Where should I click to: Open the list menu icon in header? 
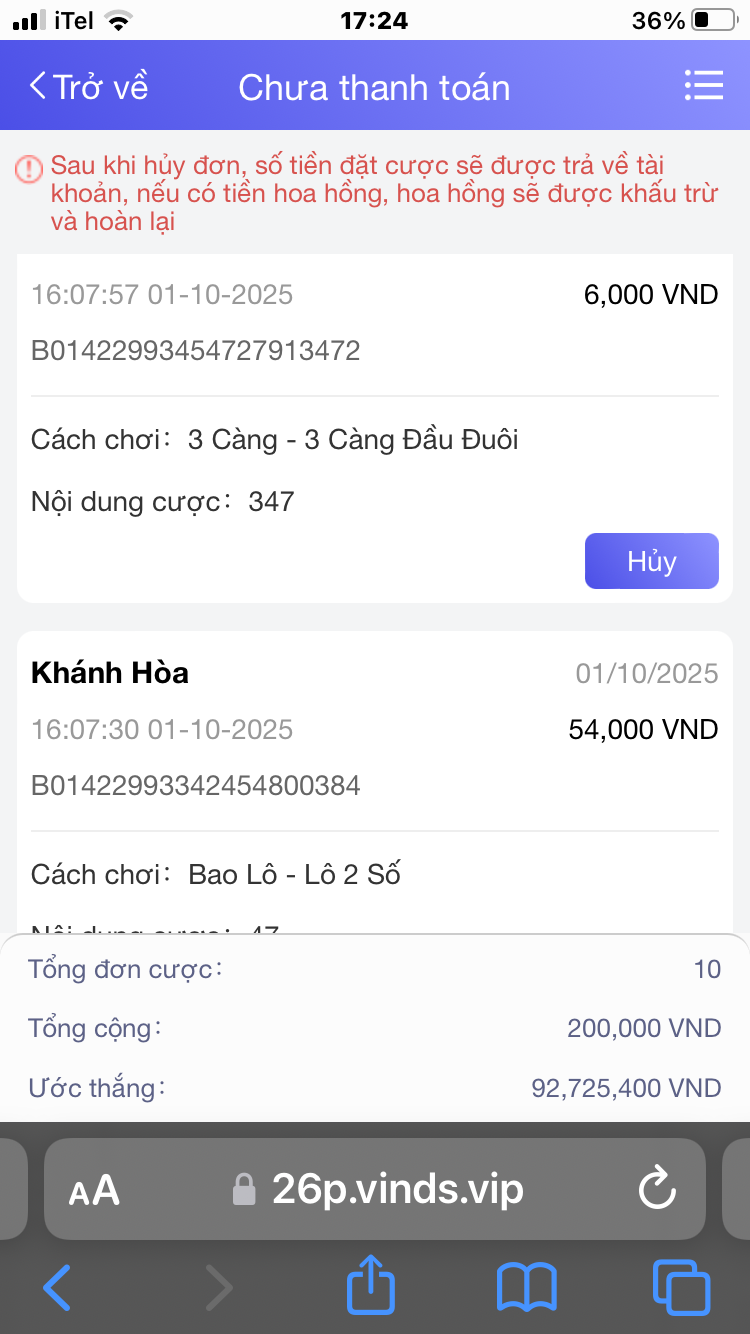[x=703, y=87]
